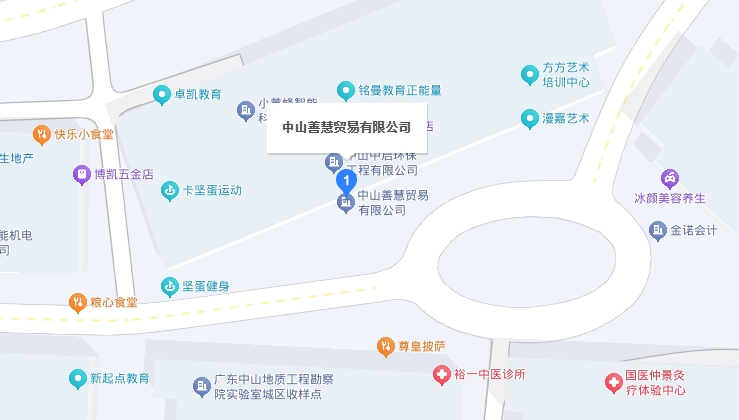Select the 卓凯教育 place marker
This screenshot has width=739, height=420.
click(x=162, y=95)
